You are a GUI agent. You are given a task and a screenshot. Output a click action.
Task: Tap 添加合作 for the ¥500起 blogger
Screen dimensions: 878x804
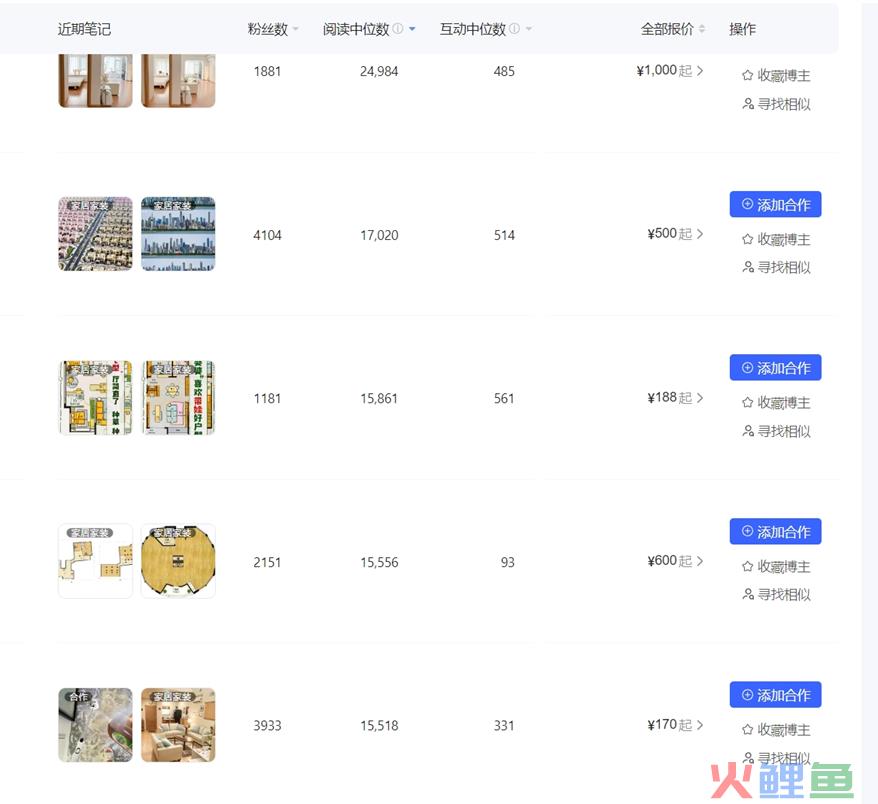[775, 205]
